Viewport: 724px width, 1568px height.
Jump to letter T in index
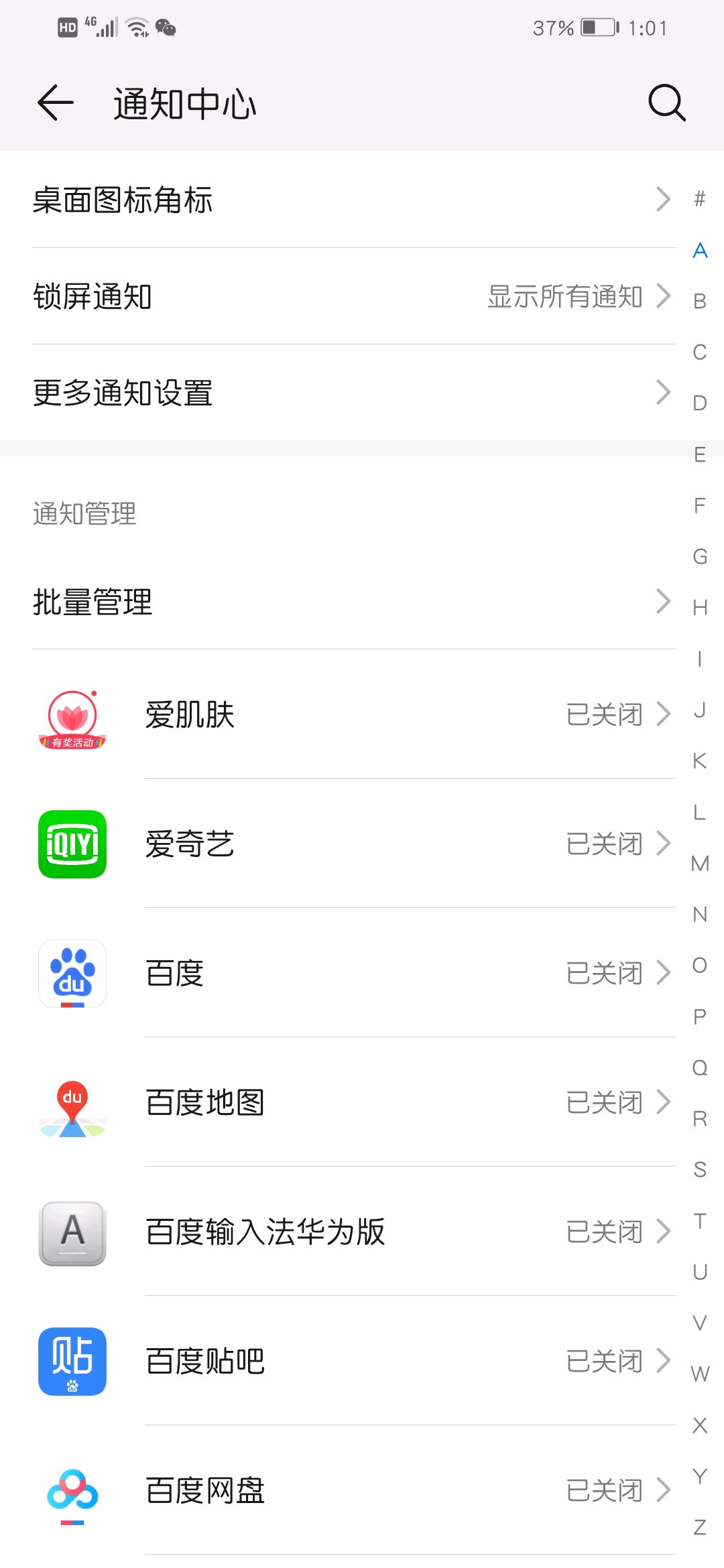tap(700, 1221)
